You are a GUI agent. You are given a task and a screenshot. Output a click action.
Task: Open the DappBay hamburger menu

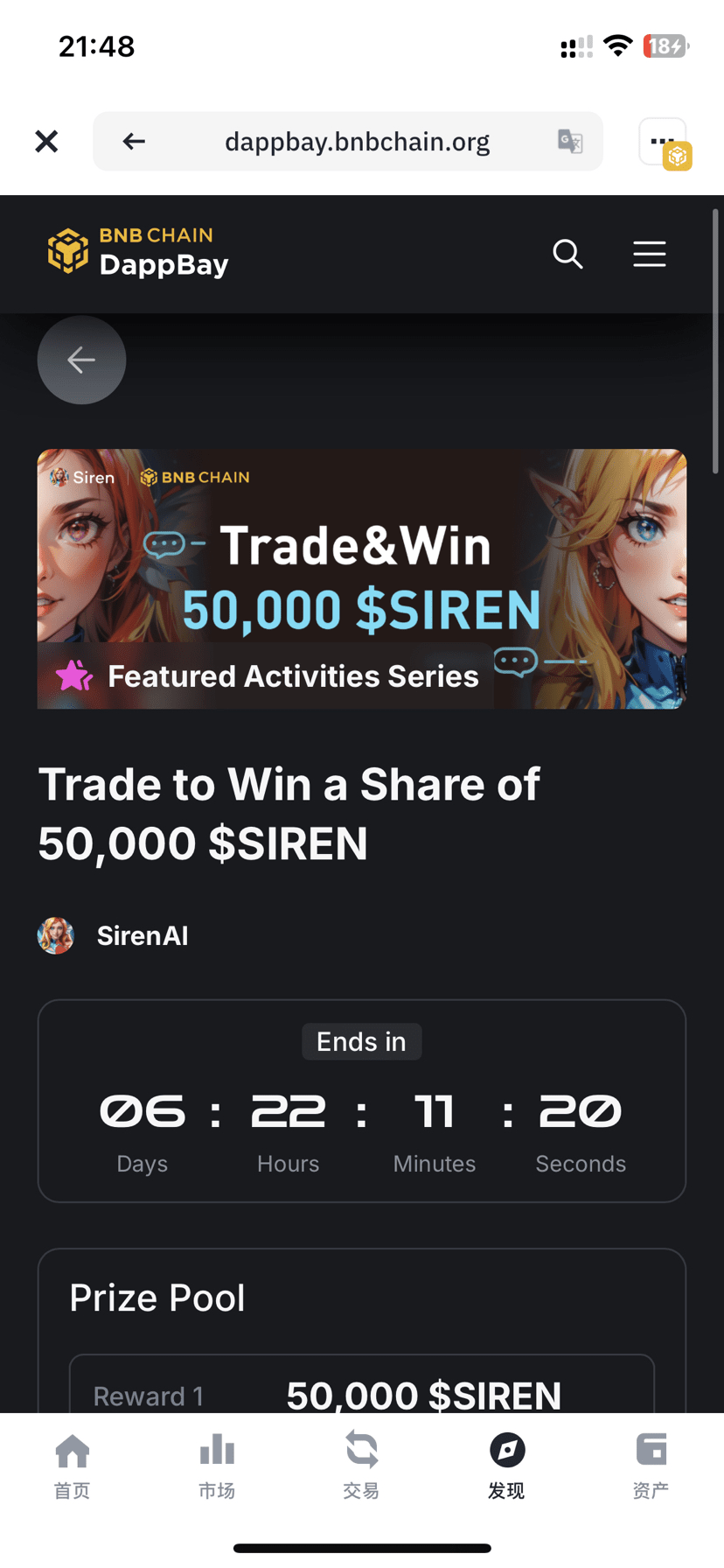[649, 254]
